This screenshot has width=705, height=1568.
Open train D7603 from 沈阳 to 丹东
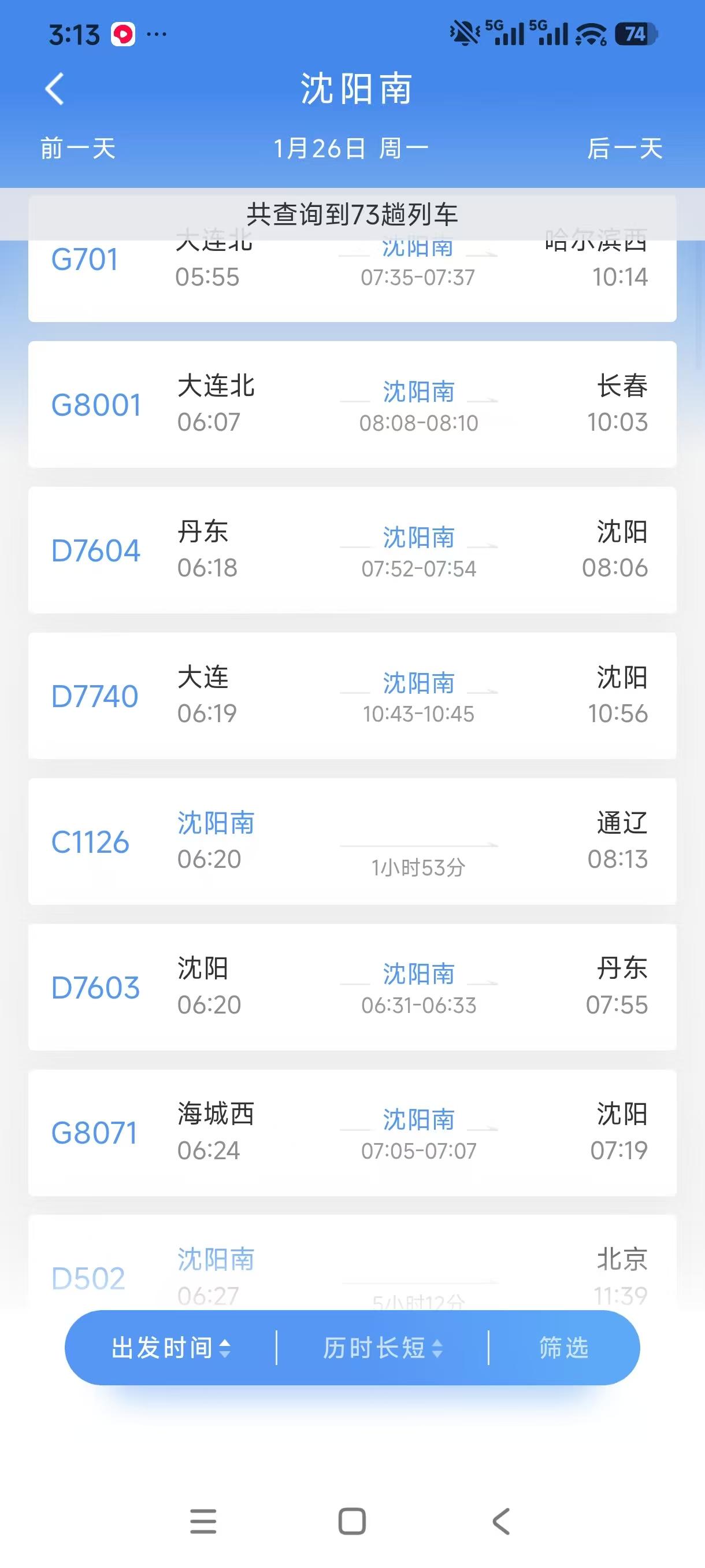click(352, 987)
